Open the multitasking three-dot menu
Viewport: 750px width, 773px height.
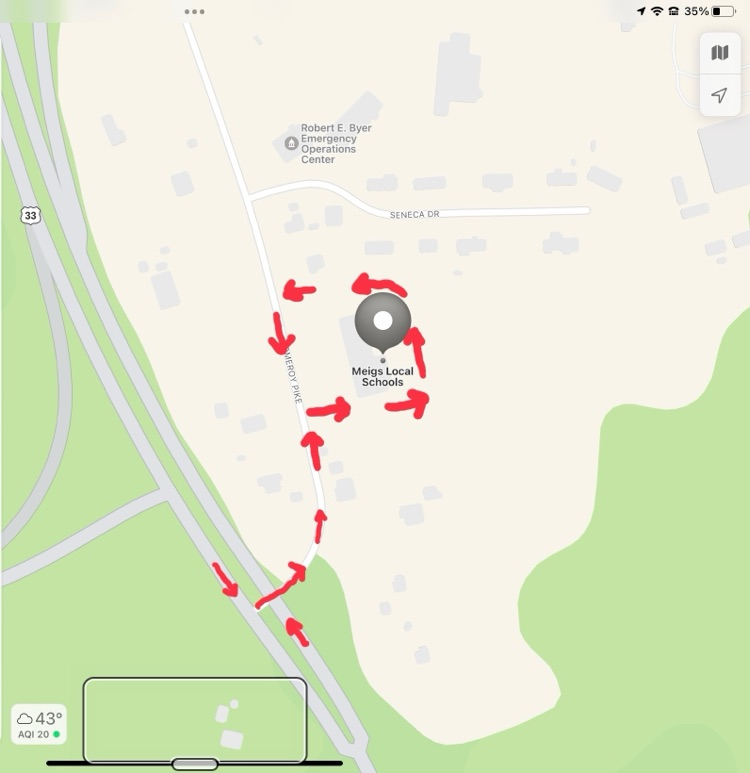[x=194, y=12]
